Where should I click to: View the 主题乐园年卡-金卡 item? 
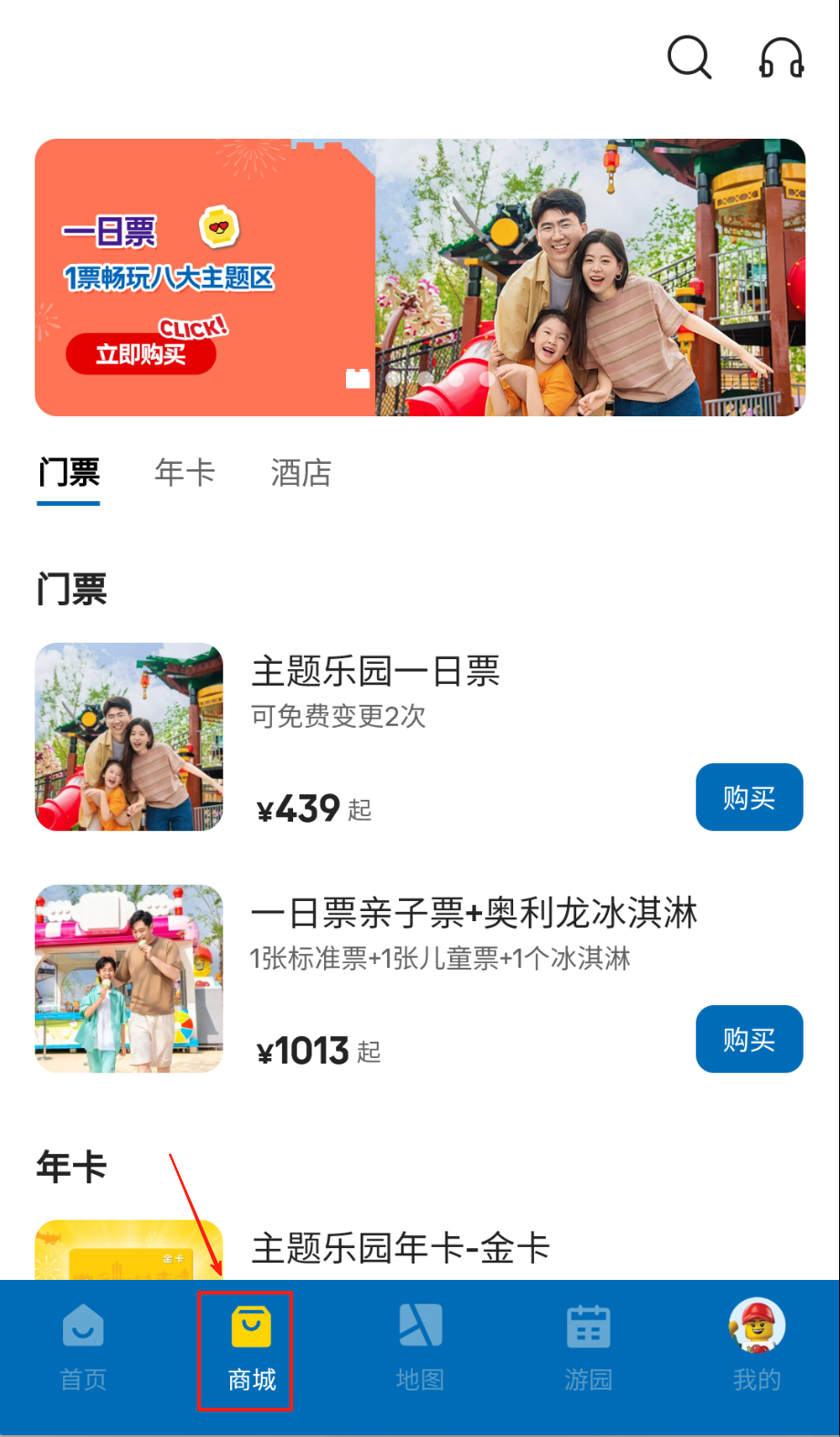point(400,1248)
